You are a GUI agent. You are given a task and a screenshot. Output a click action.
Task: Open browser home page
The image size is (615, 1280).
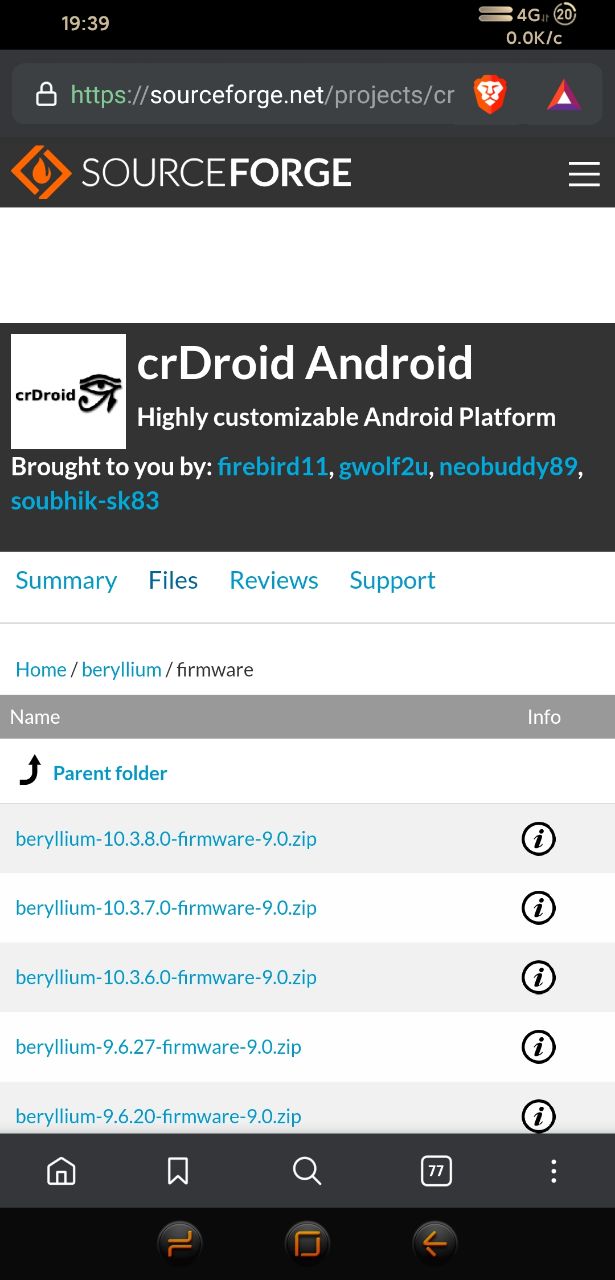(61, 1171)
